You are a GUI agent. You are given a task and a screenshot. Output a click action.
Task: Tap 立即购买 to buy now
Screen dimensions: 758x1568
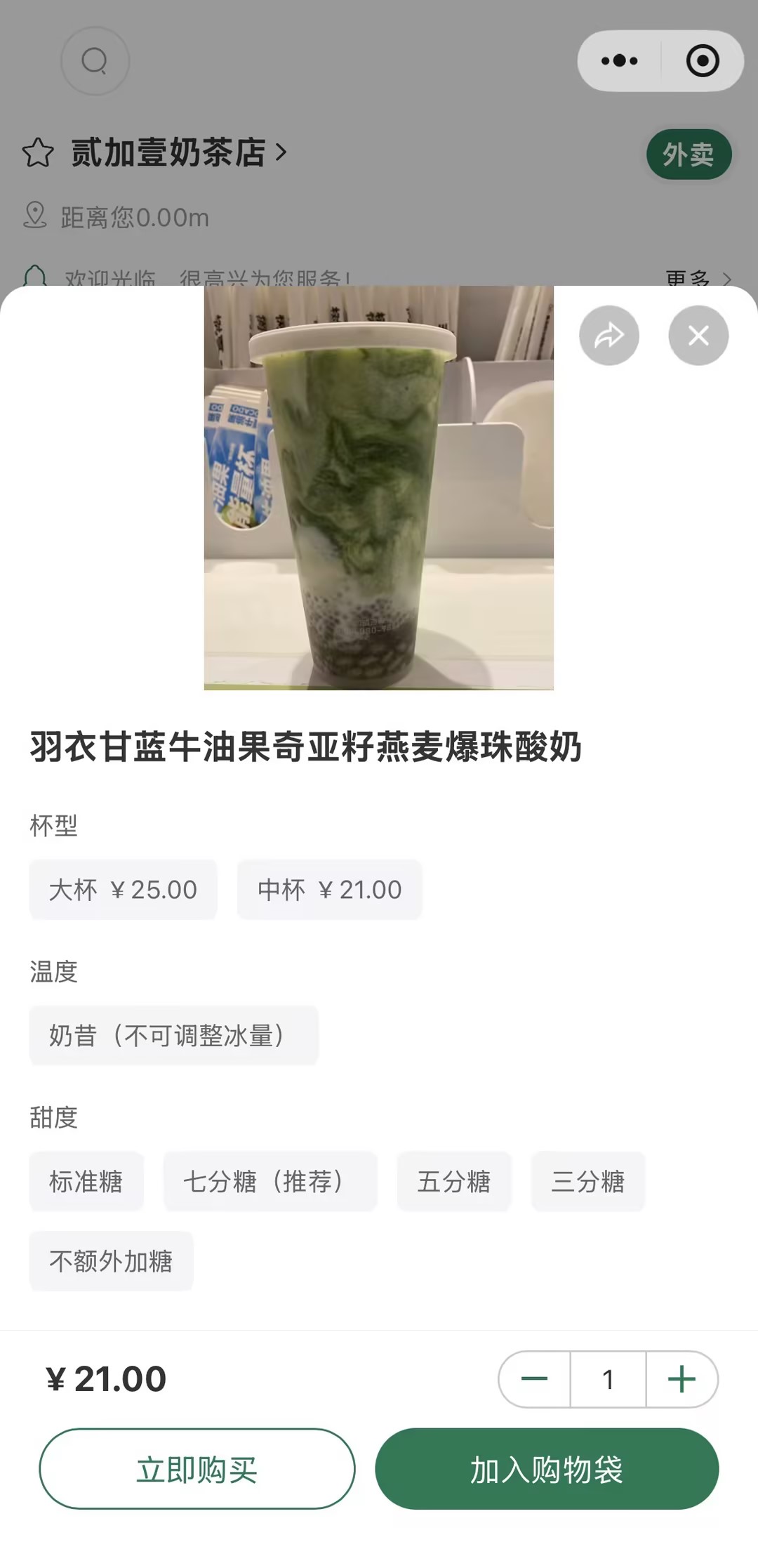tap(197, 1469)
